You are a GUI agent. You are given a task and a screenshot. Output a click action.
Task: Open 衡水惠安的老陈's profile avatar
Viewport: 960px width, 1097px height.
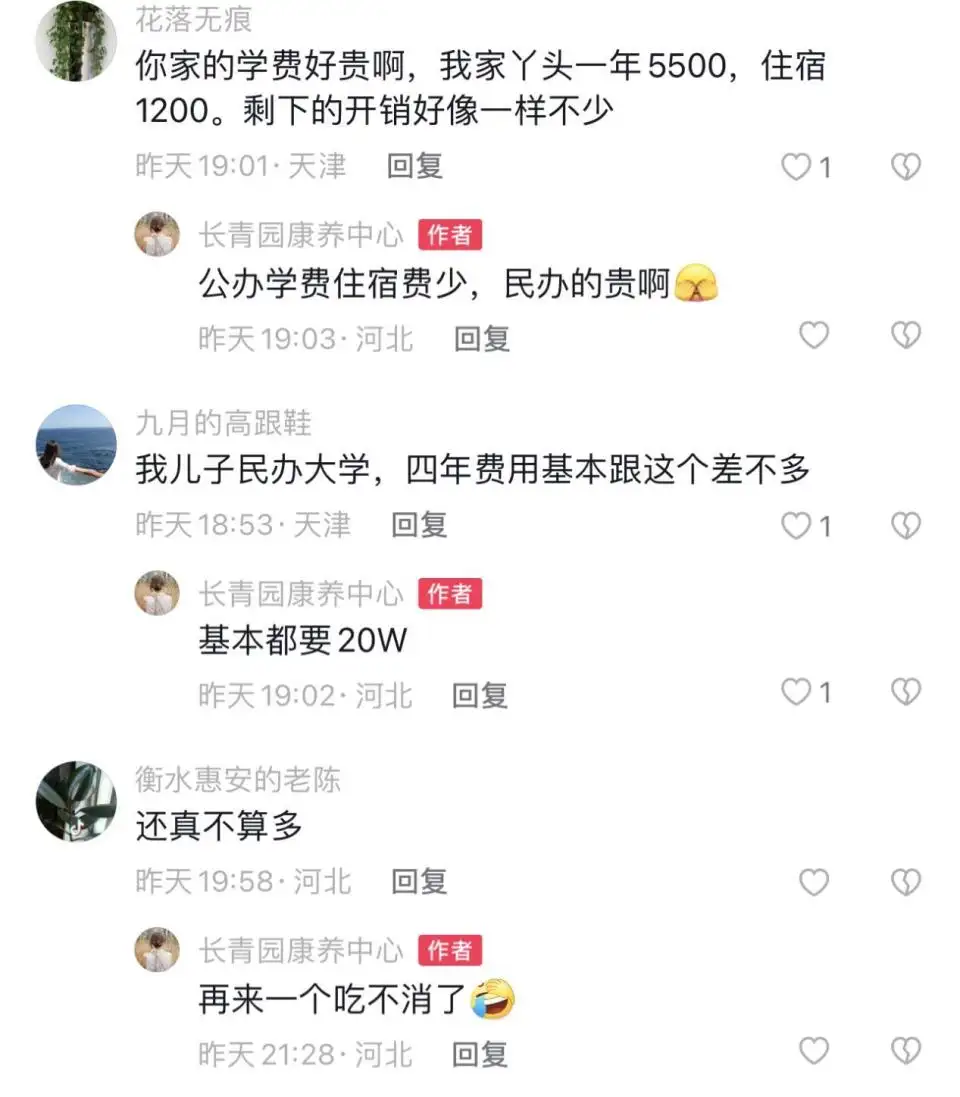tap(76, 801)
